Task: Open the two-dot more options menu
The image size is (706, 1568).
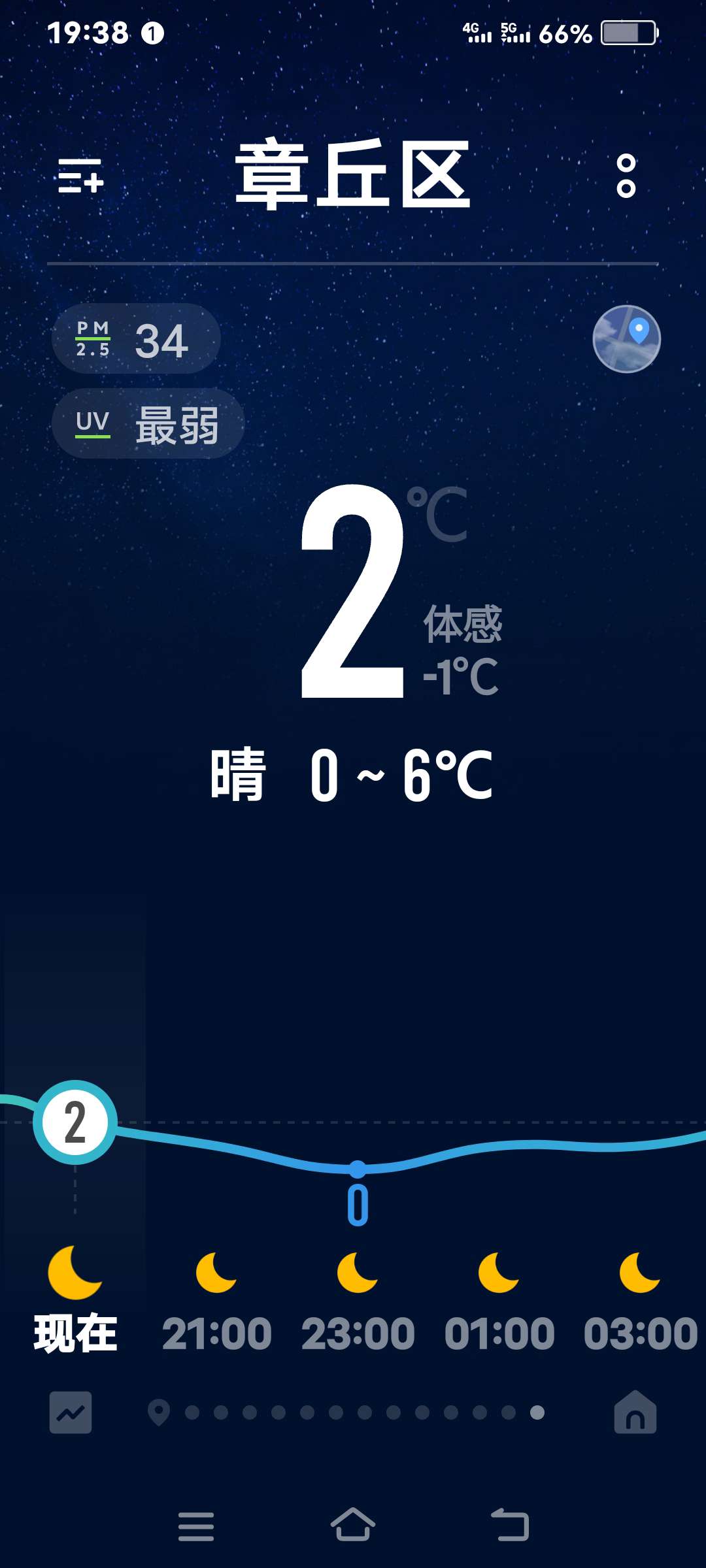Action: (626, 176)
